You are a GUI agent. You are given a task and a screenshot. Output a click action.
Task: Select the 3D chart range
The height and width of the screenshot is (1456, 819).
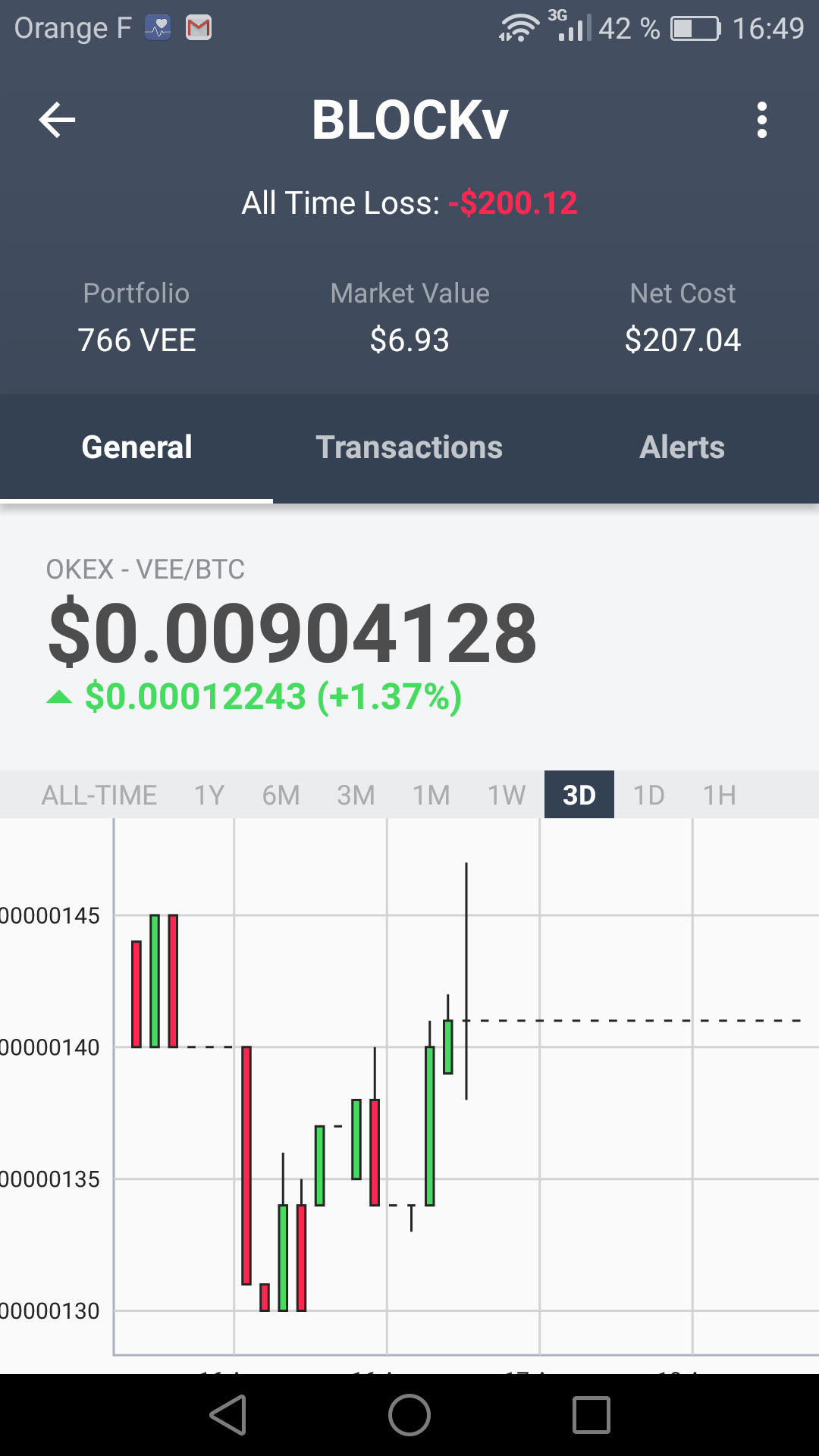click(x=579, y=795)
